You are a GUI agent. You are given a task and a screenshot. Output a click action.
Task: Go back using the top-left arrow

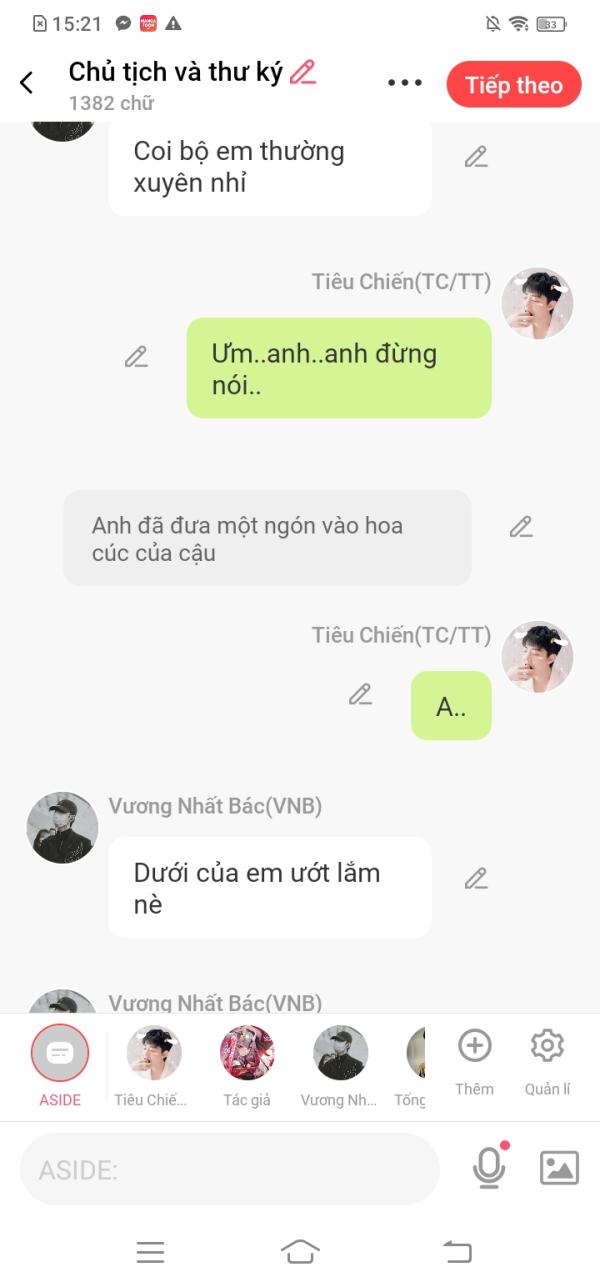pos(27,83)
